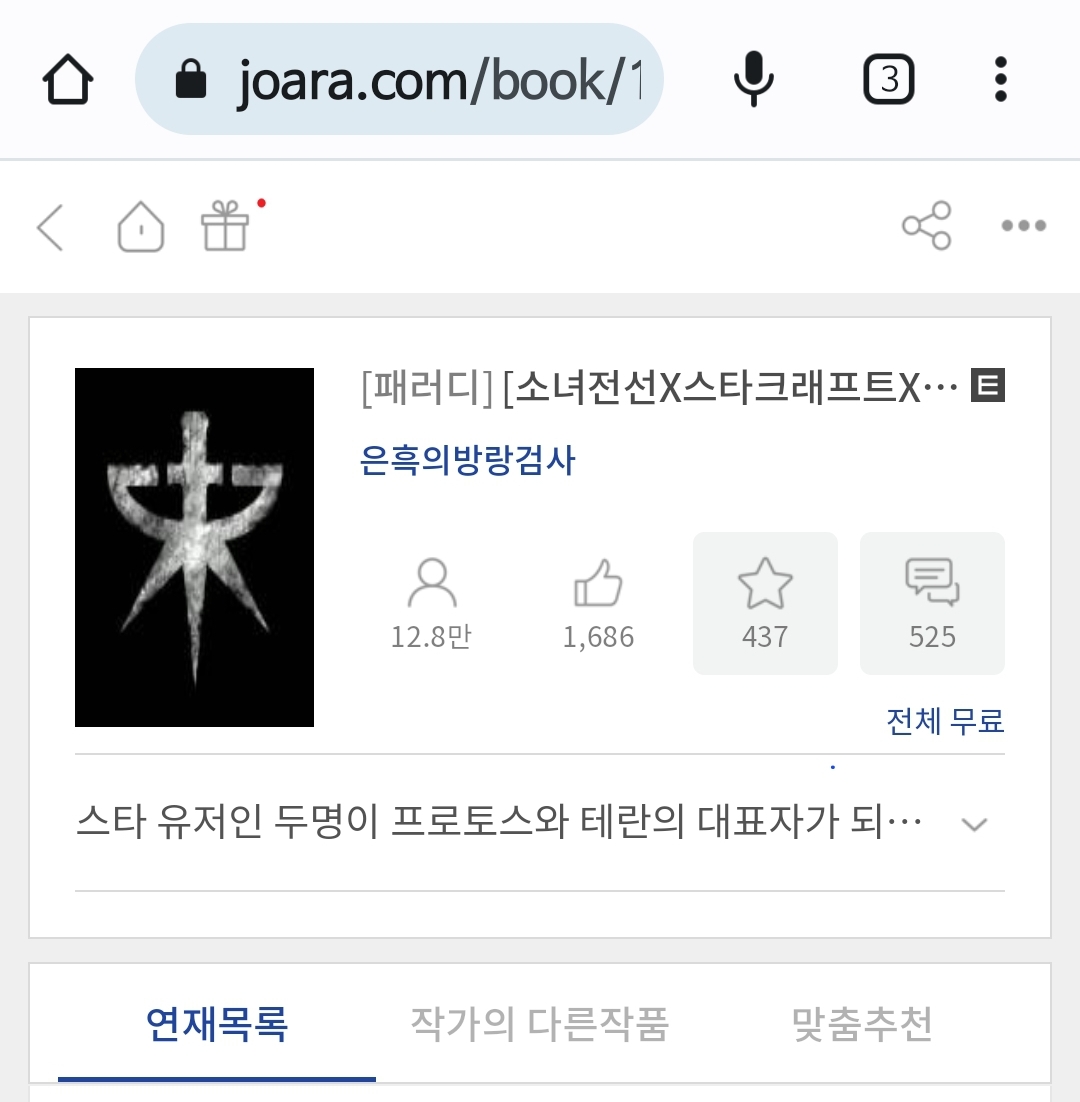
Task: Open author 은흑의방랑검사's profile
Action: pos(468,461)
